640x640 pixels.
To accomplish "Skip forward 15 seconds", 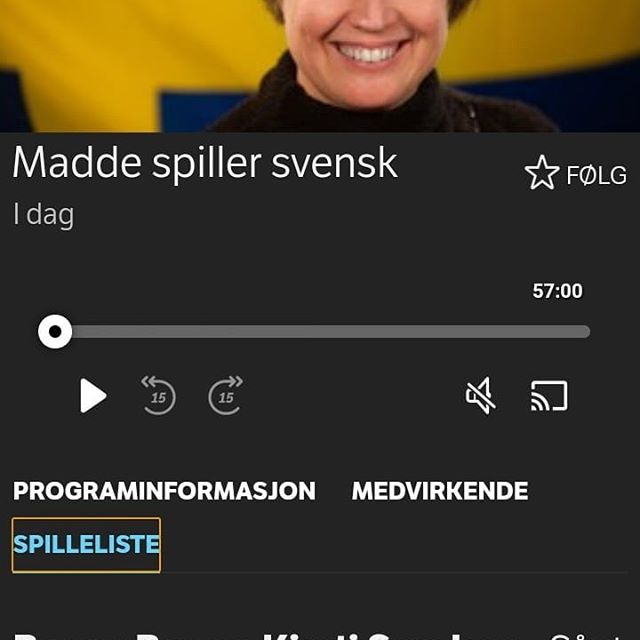I will (226, 395).
